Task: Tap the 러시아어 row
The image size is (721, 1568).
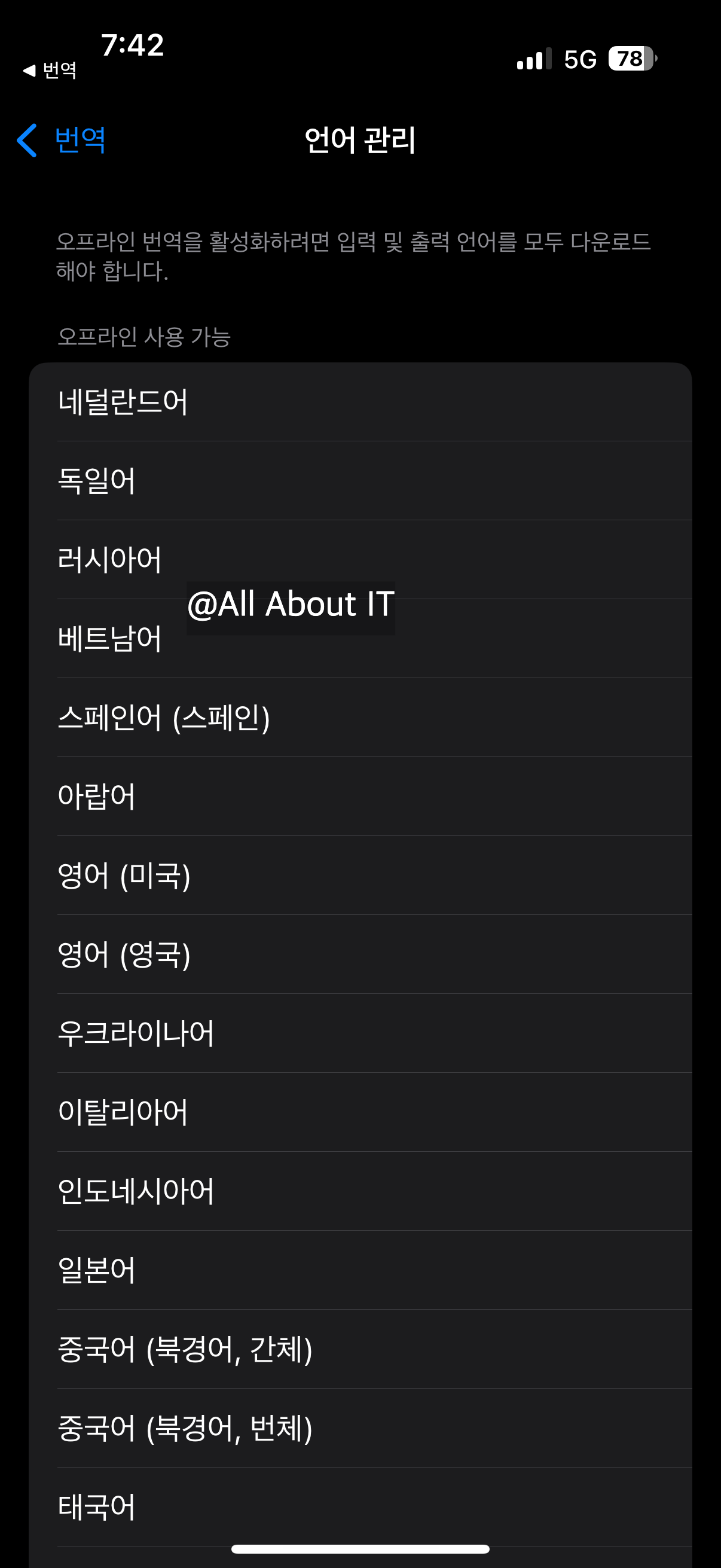Action: (x=360, y=559)
